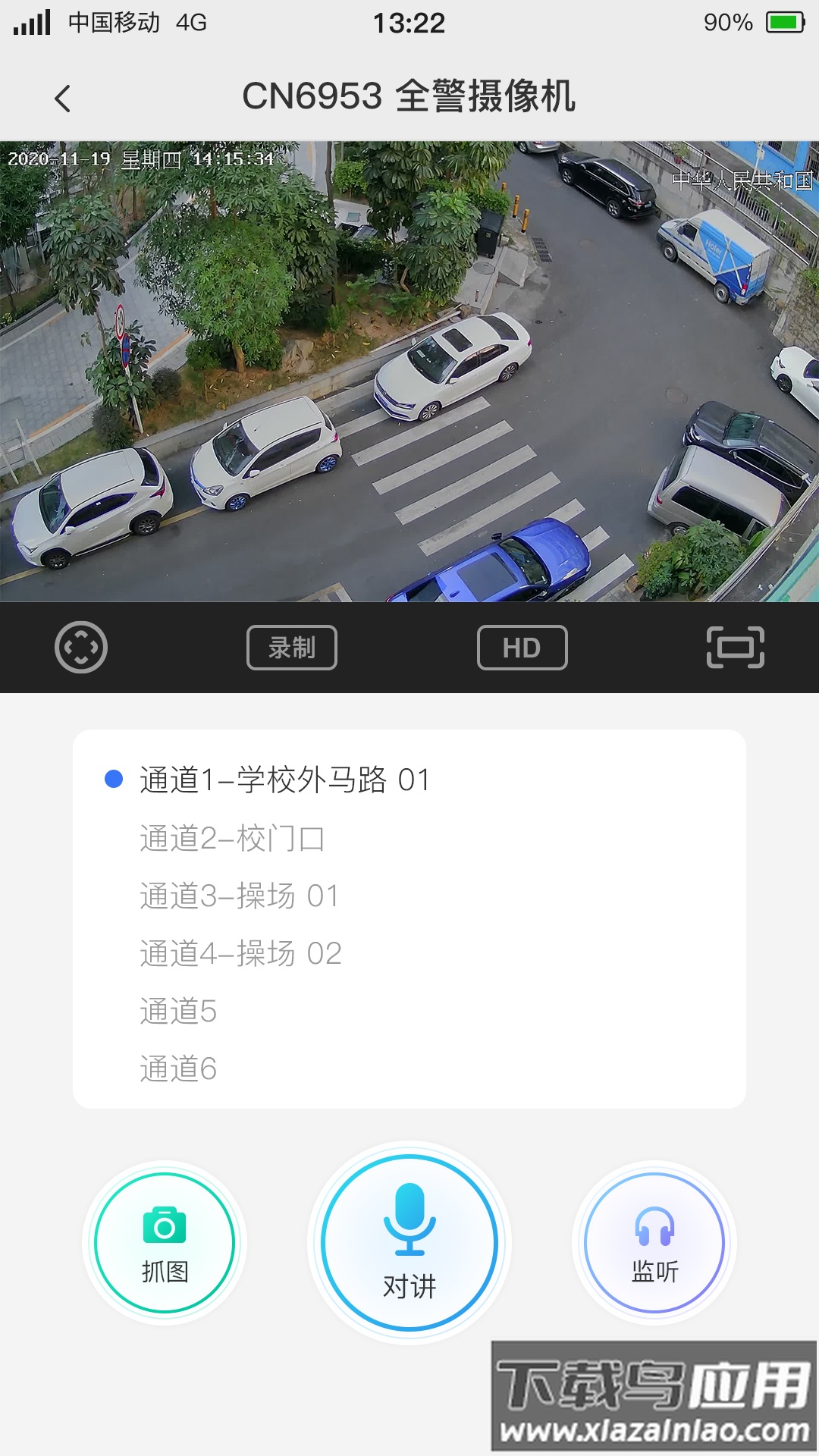This screenshot has width=819, height=1456.
Task: Tap the clock showing 13:22
Action: (409, 23)
